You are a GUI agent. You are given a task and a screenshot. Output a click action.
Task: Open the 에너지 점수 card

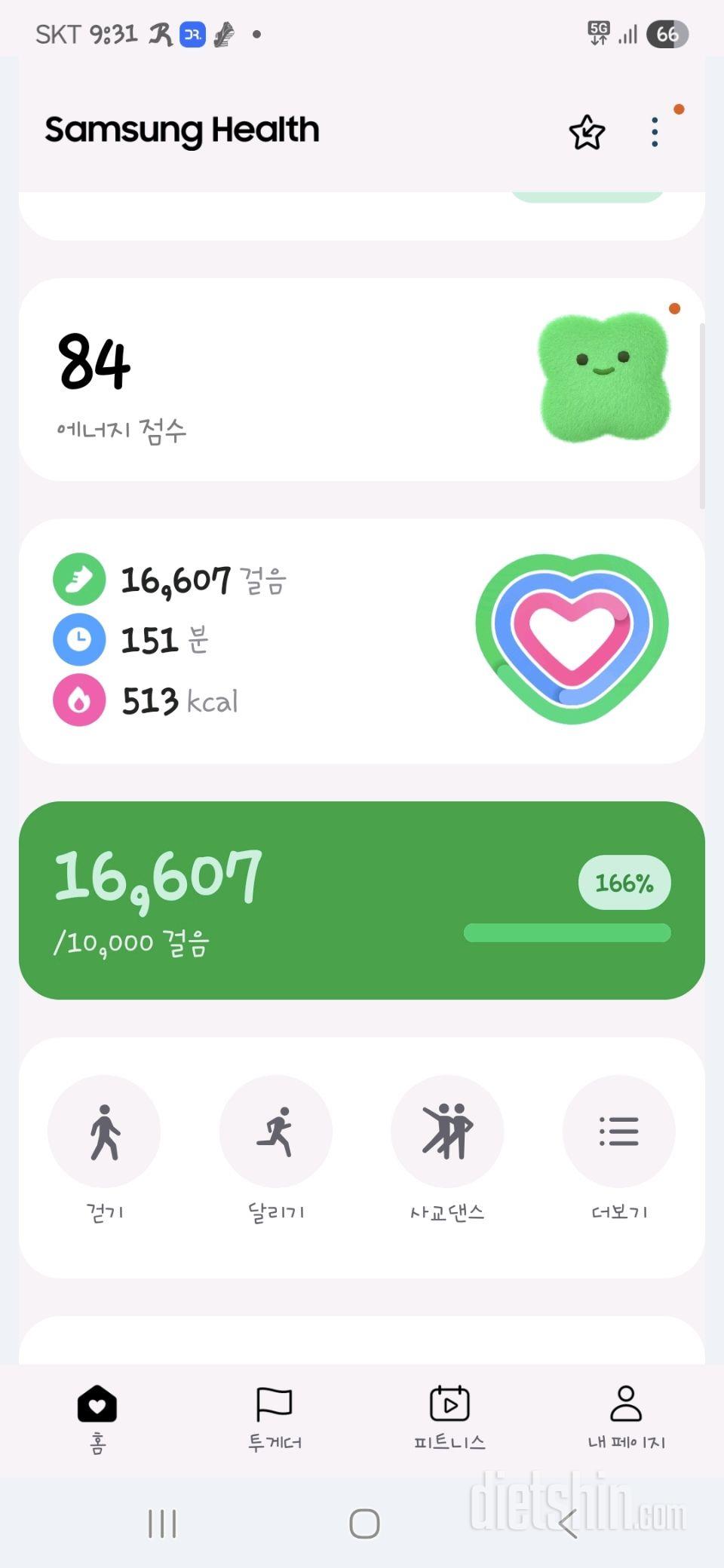pos(362,380)
